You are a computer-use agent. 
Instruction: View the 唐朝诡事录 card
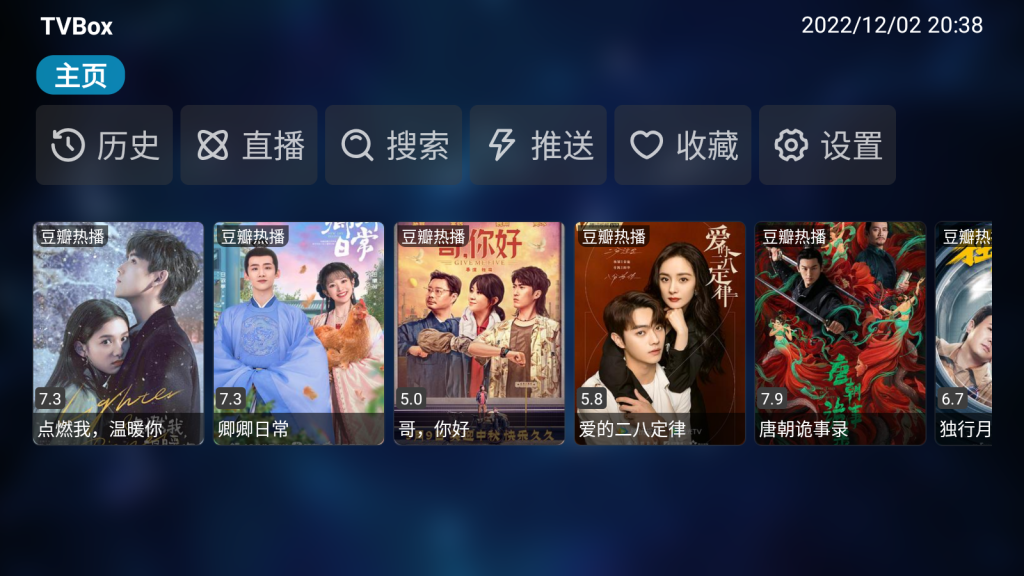pyautogui.click(x=840, y=333)
